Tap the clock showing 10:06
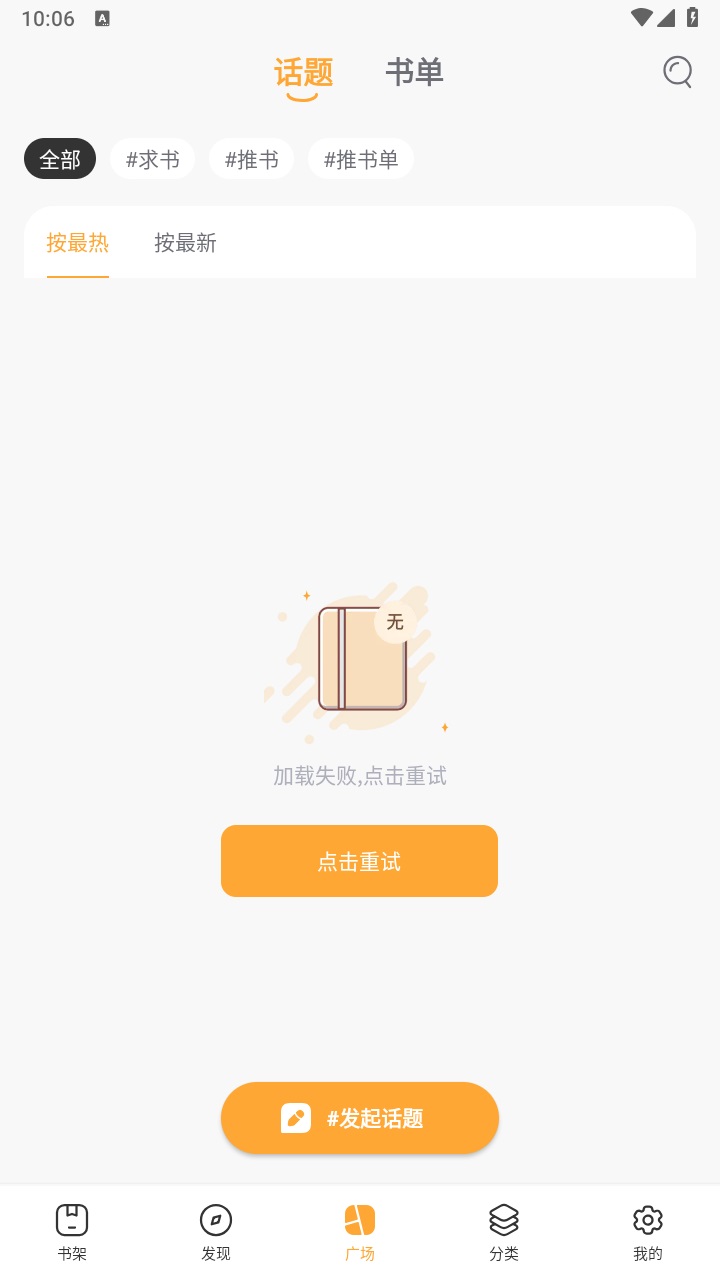 pyautogui.click(x=47, y=17)
